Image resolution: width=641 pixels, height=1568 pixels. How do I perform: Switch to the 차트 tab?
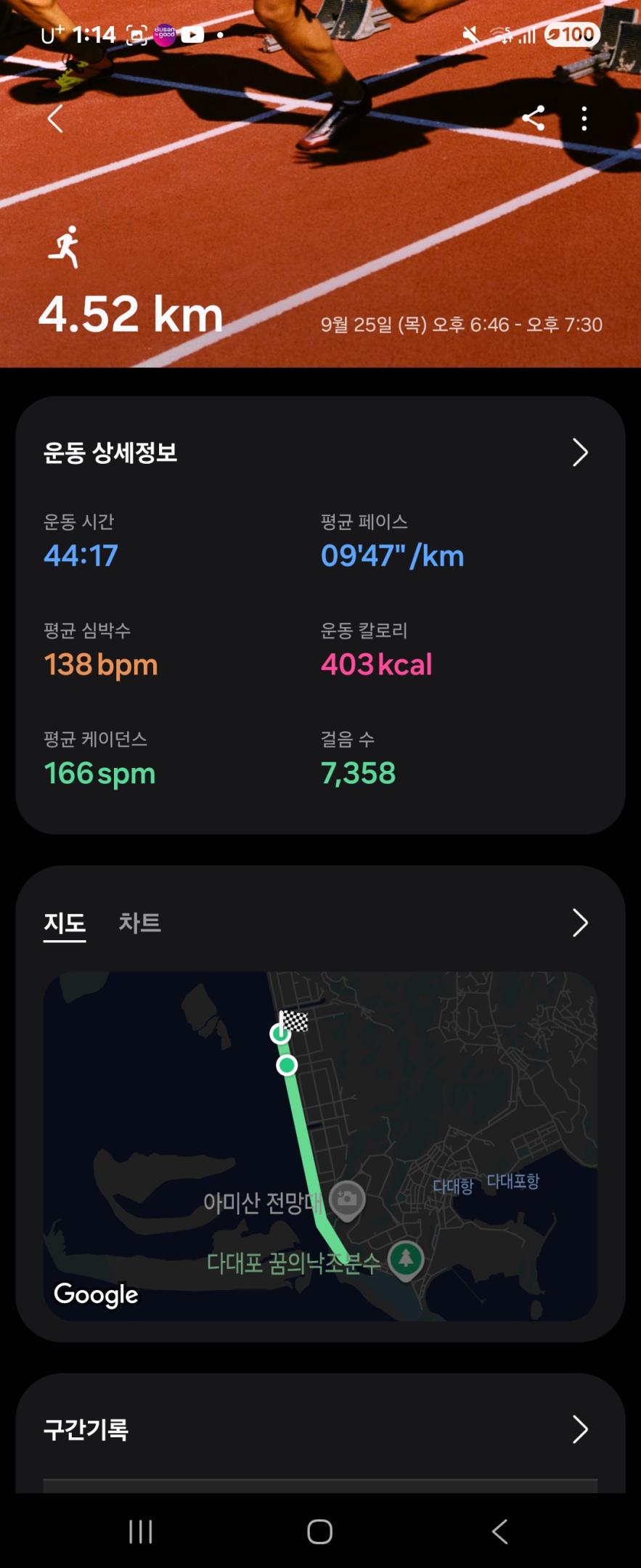pos(139,923)
